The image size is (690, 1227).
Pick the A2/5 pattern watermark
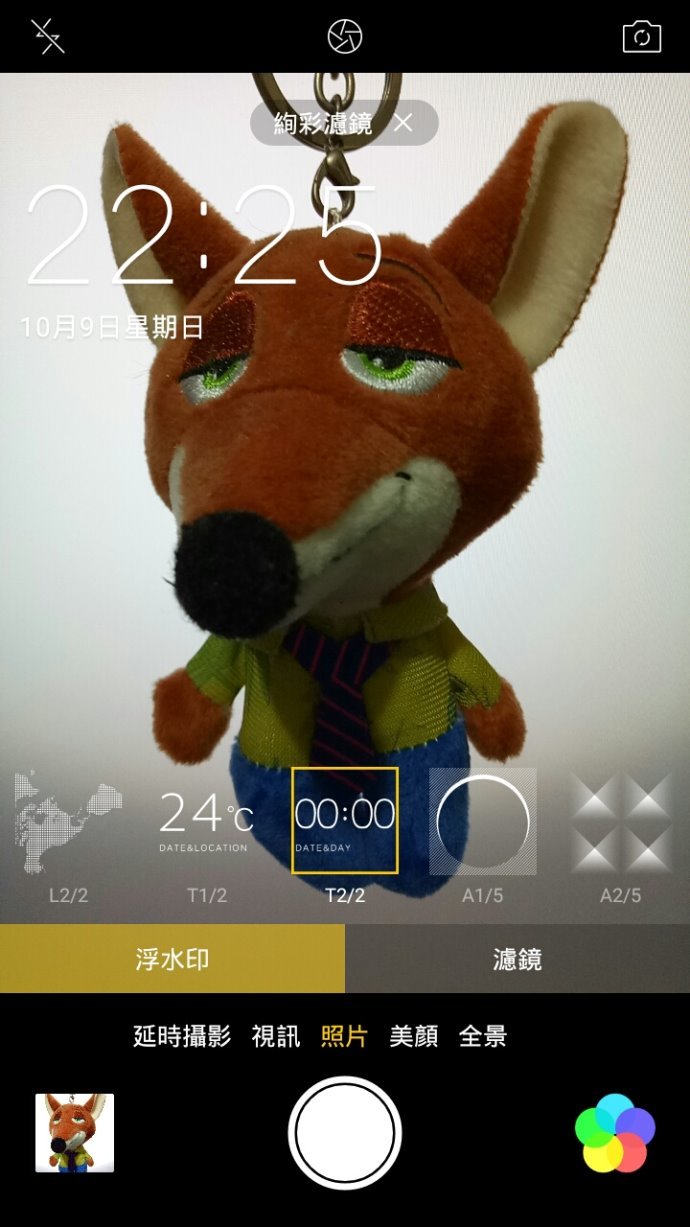point(620,822)
